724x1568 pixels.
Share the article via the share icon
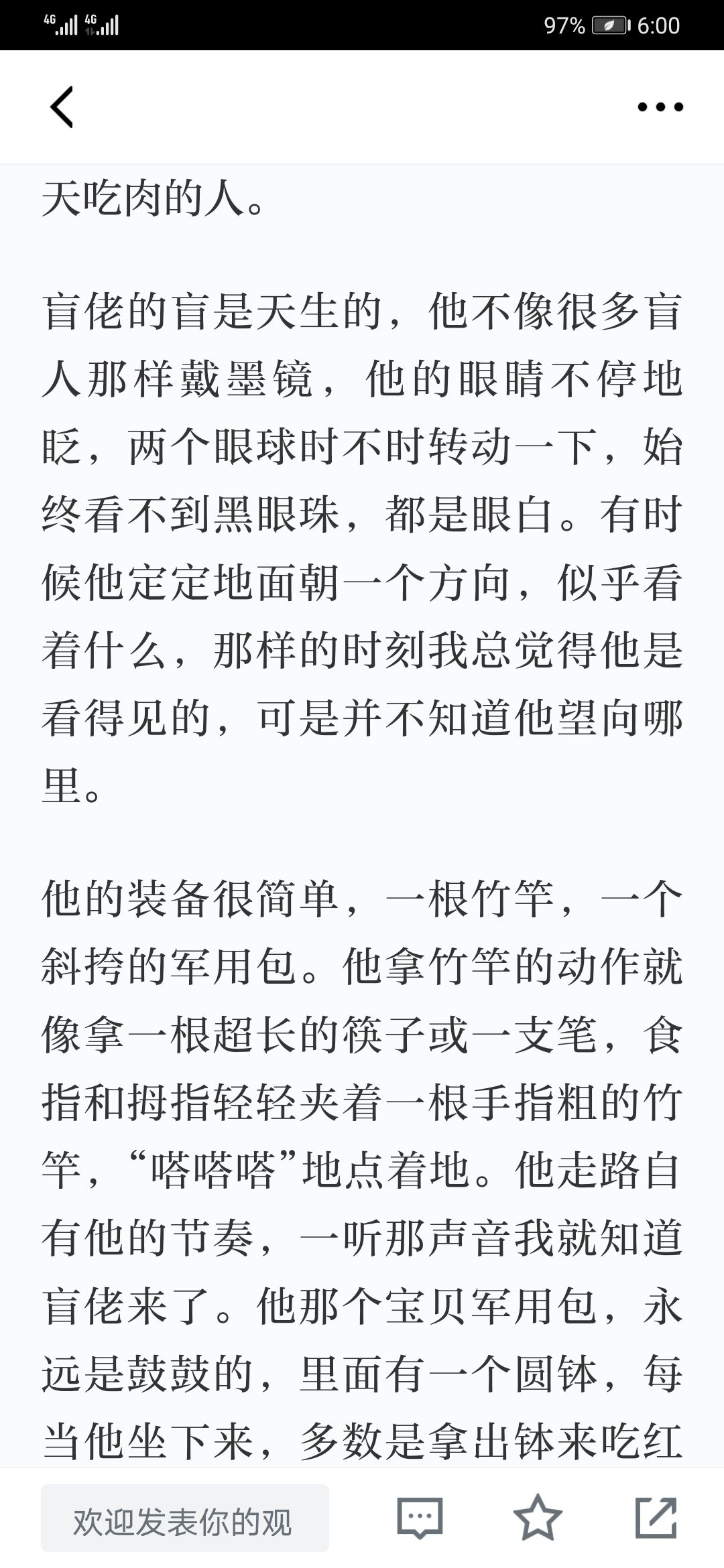coord(656,1517)
